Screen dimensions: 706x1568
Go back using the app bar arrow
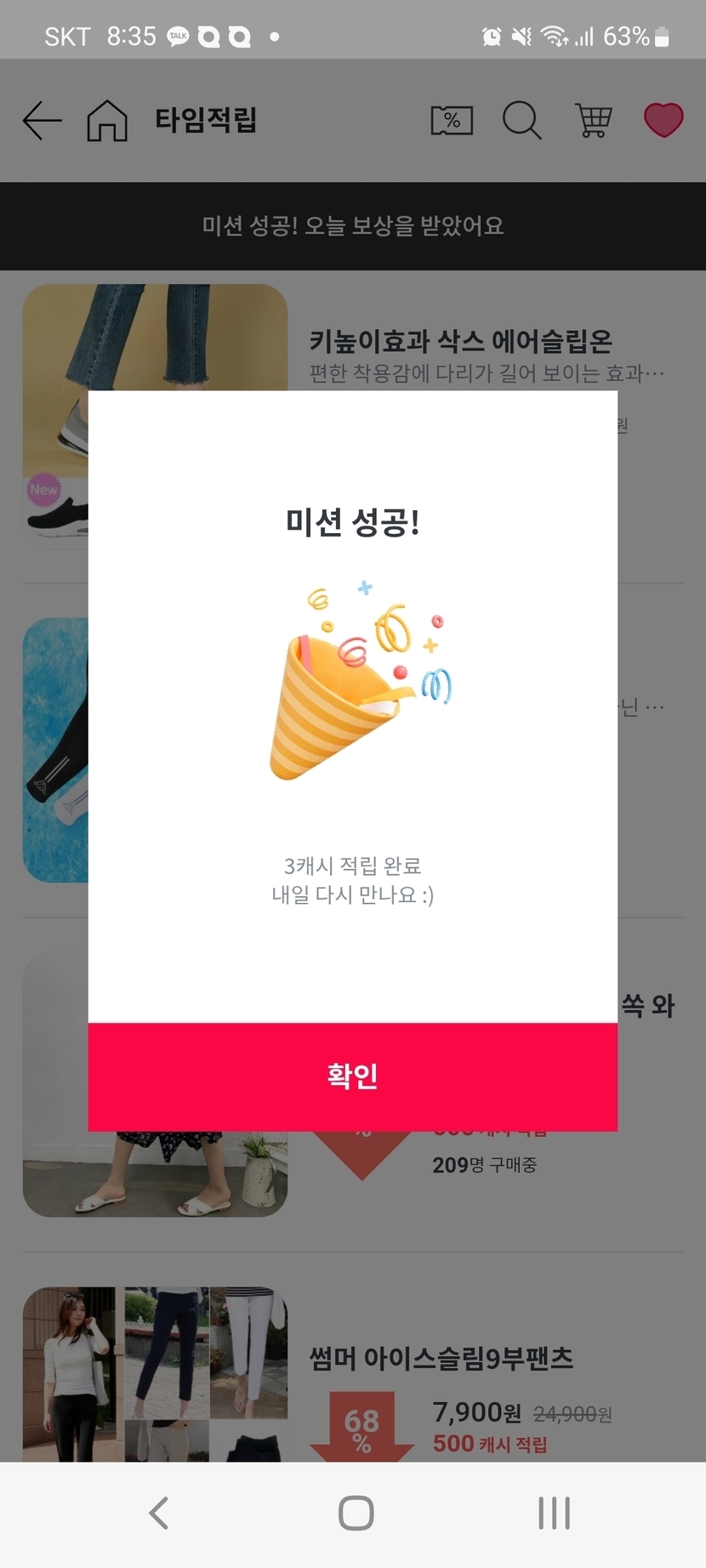pyautogui.click(x=42, y=120)
